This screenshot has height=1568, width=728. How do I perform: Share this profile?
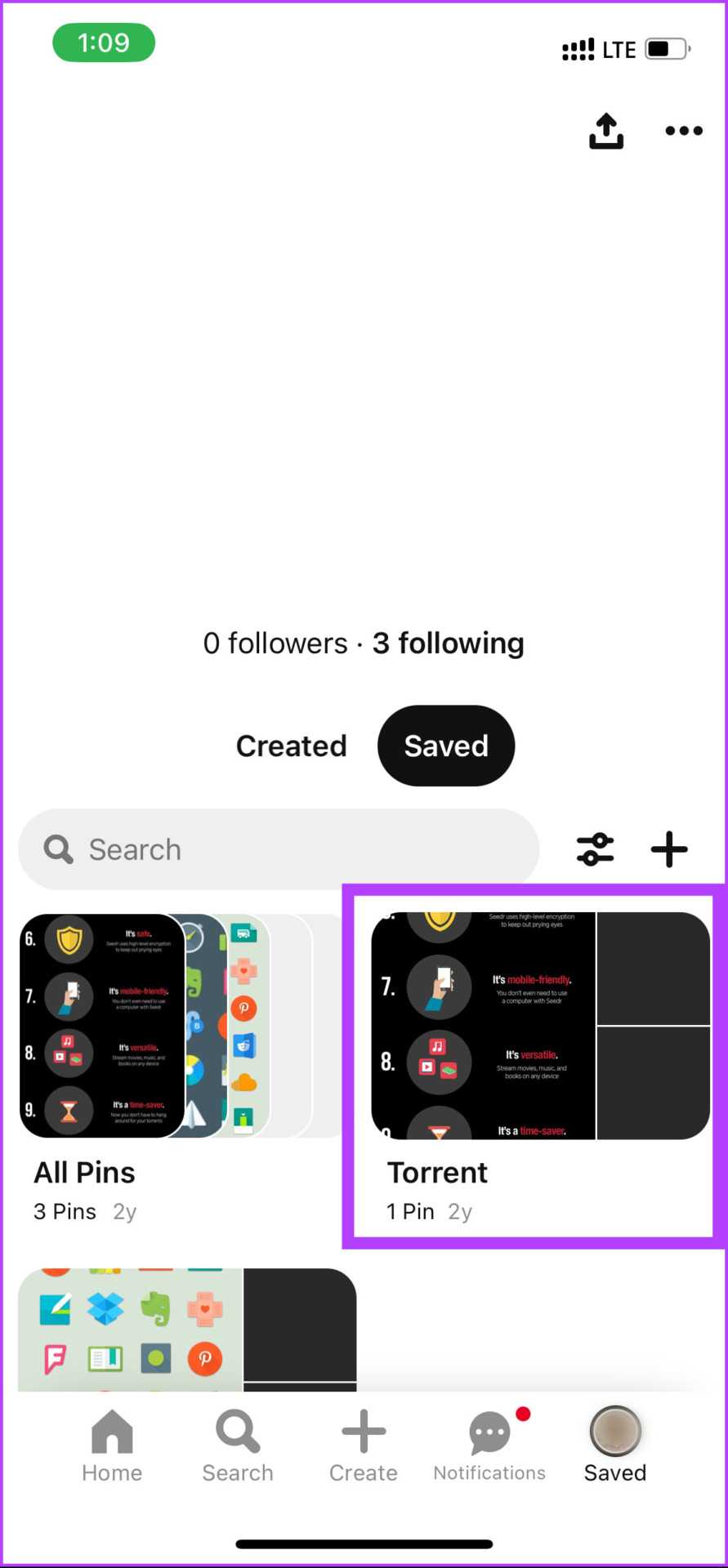click(605, 131)
